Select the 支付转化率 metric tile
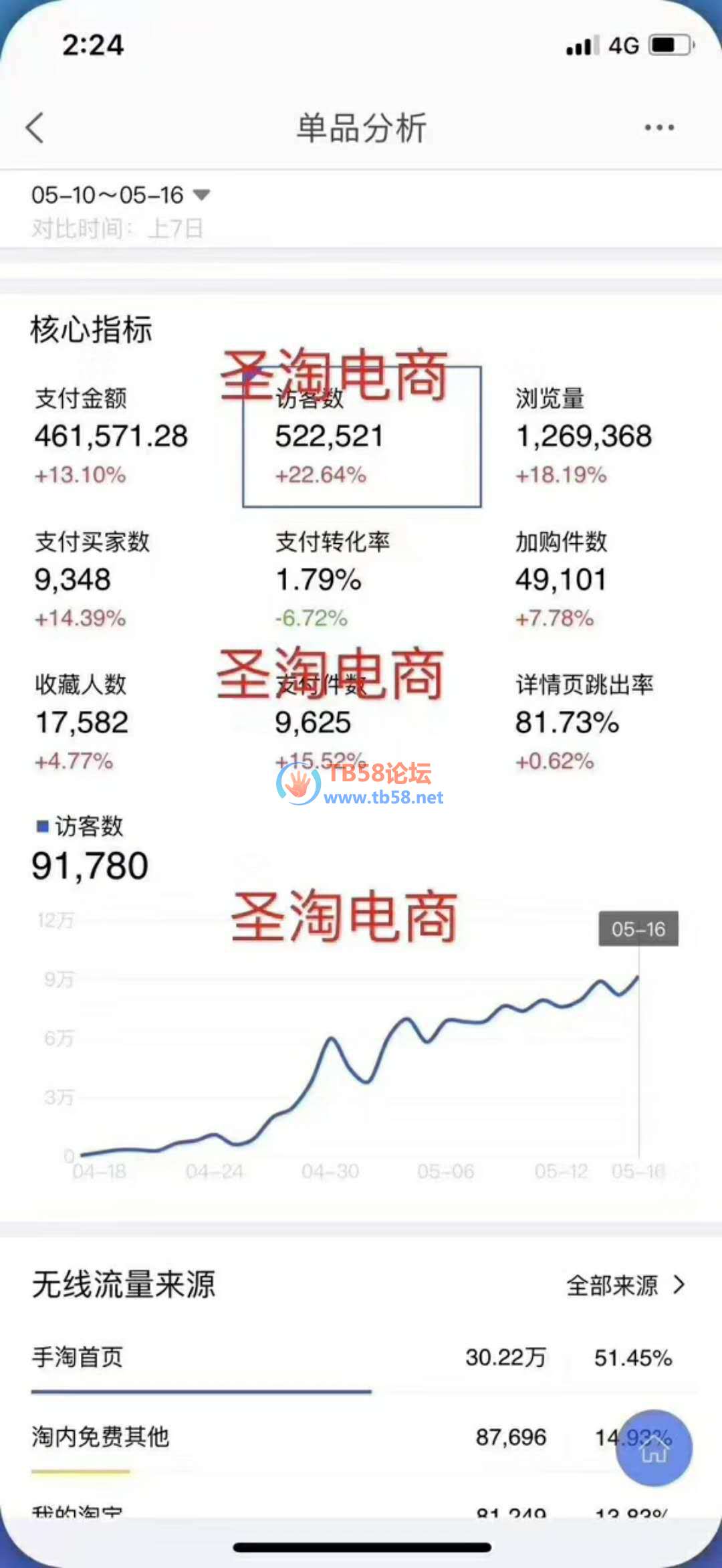The width and height of the screenshot is (722, 1568). [332, 579]
